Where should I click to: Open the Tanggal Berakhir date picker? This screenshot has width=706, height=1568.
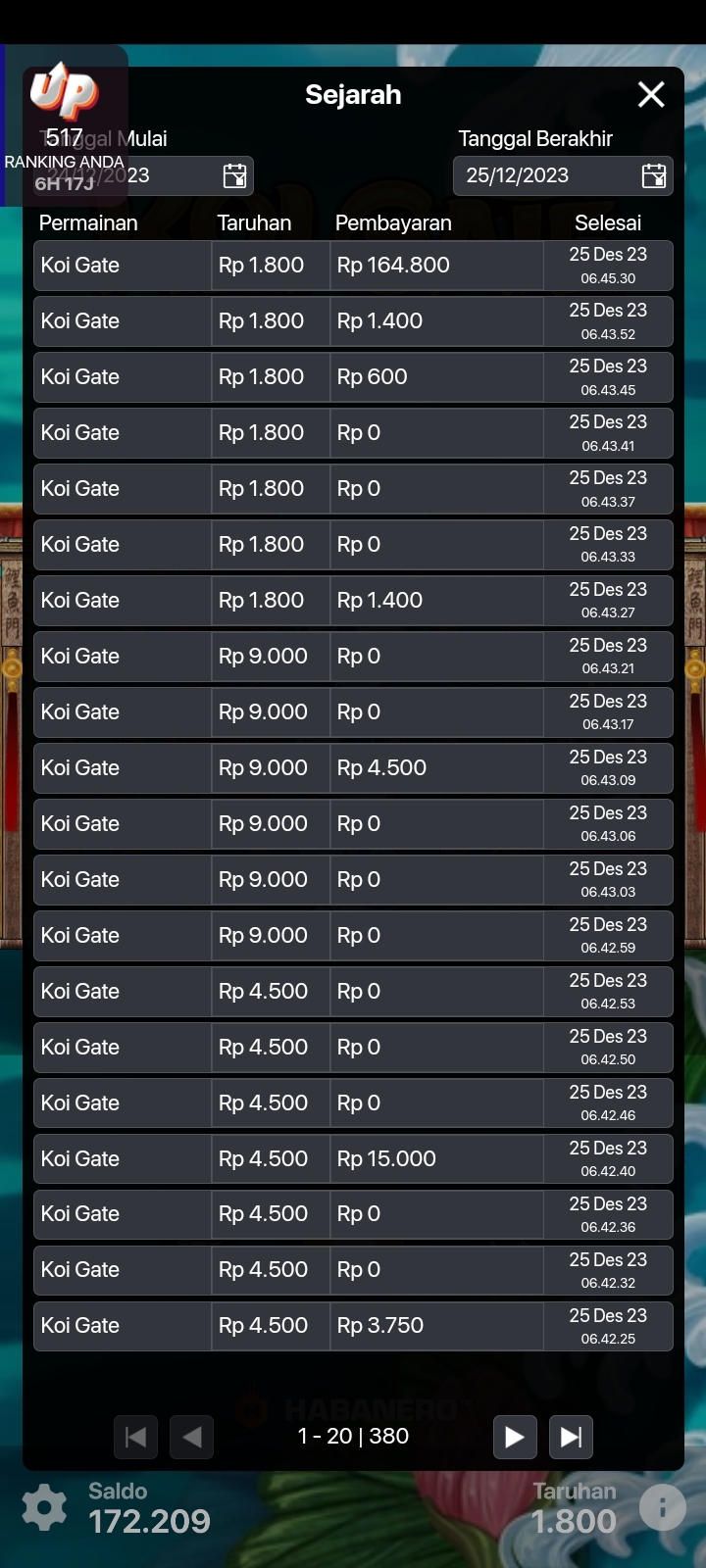tap(653, 175)
